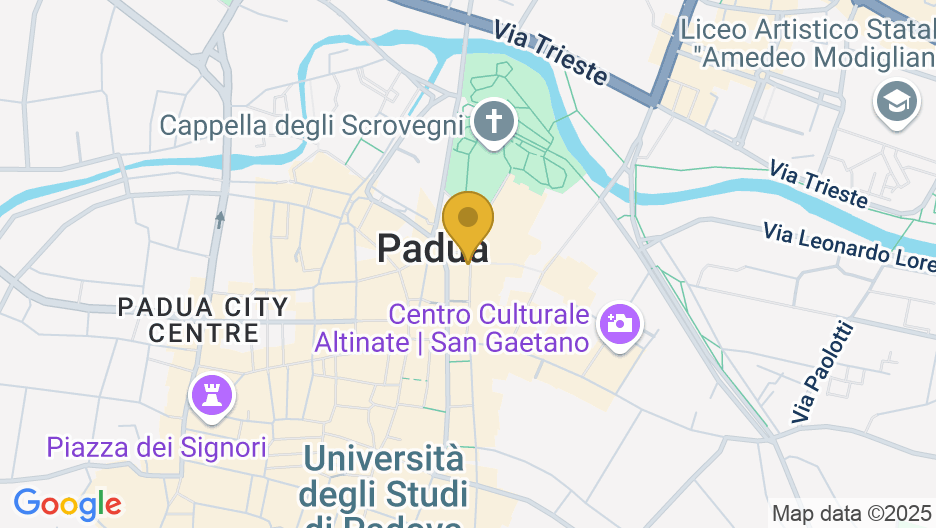This screenshot has height=528, width=936.
Task: Select the Centro Culturale Altinate camera marker
Action: point(619,325)
